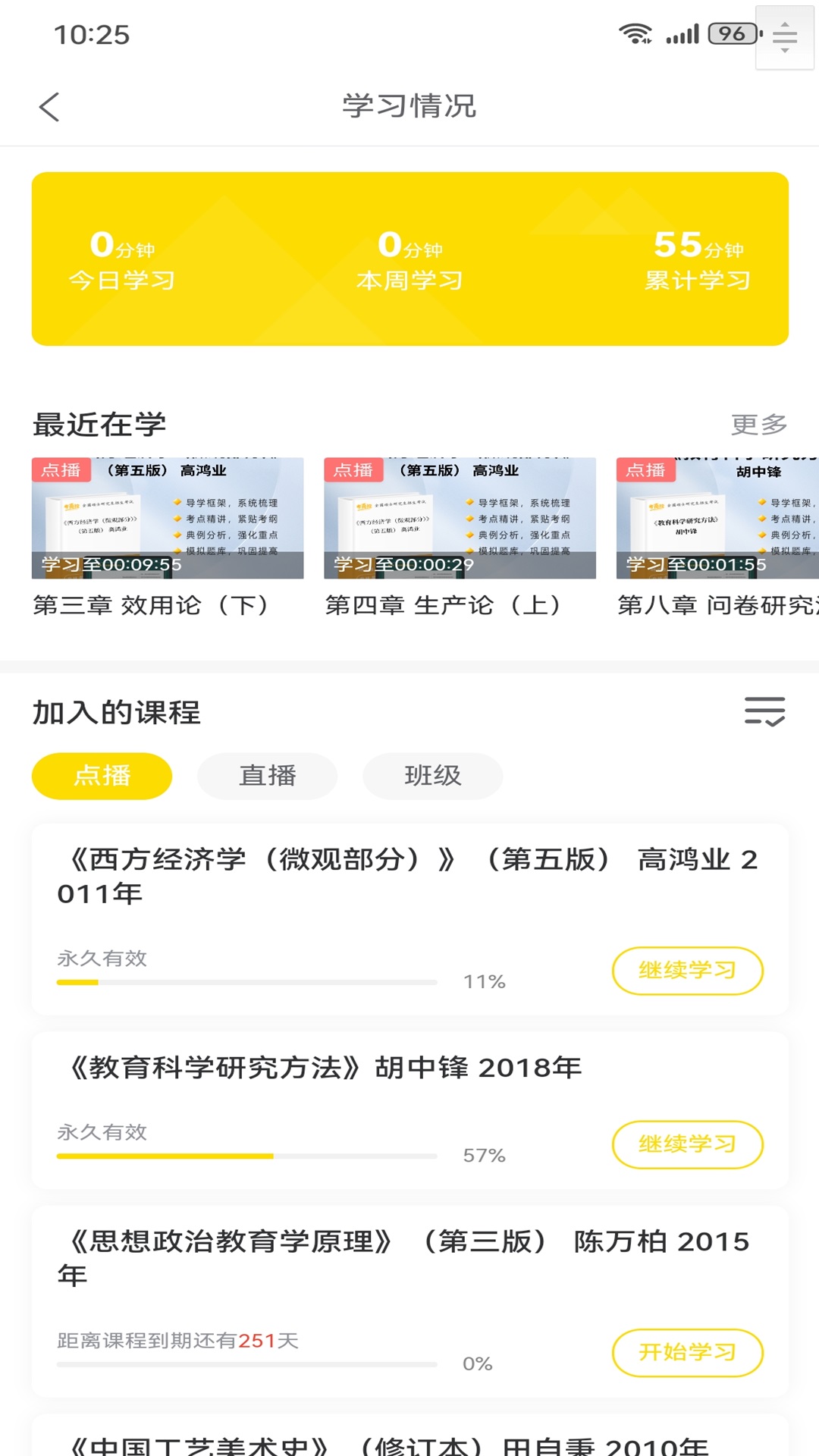Tap 开始学习 for 思想政治教育学原理
Image resolution: width=819 pixels, height=1456 pixels.
pyautogui.click(x=686, y=1353)
